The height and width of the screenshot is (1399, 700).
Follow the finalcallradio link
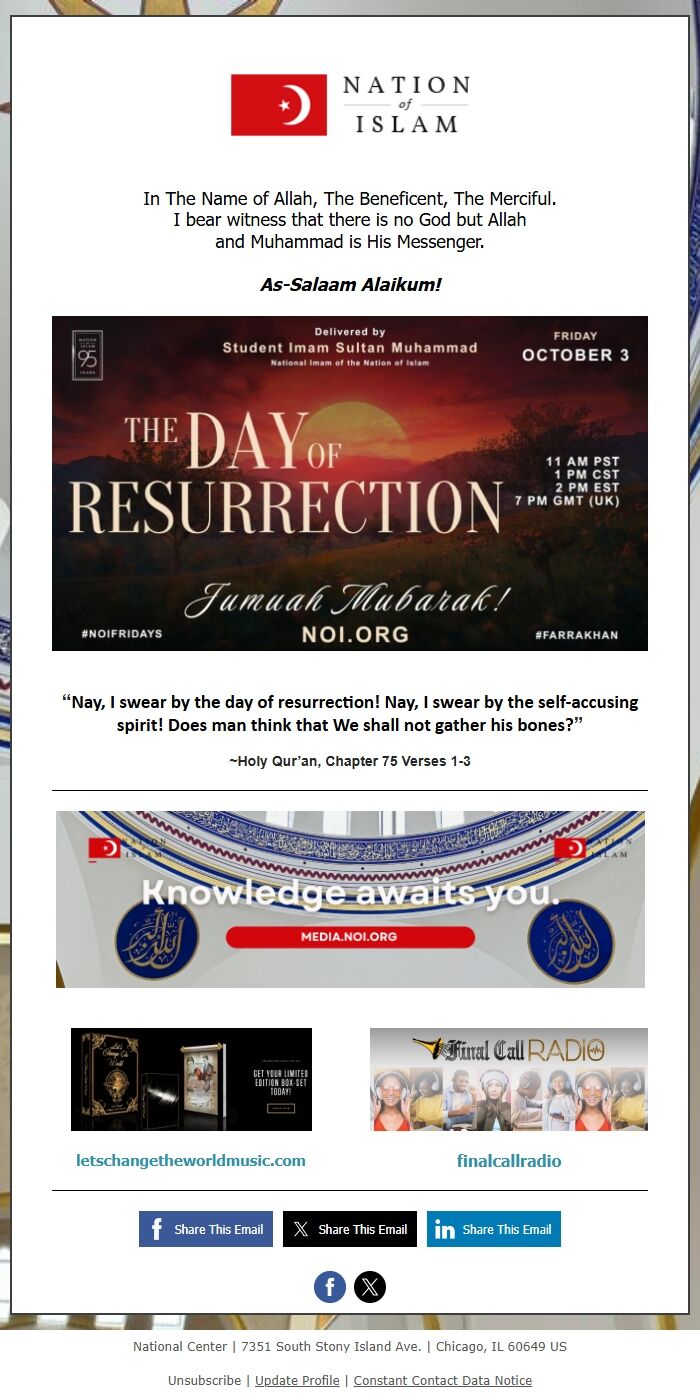(x=509, y=1161)
